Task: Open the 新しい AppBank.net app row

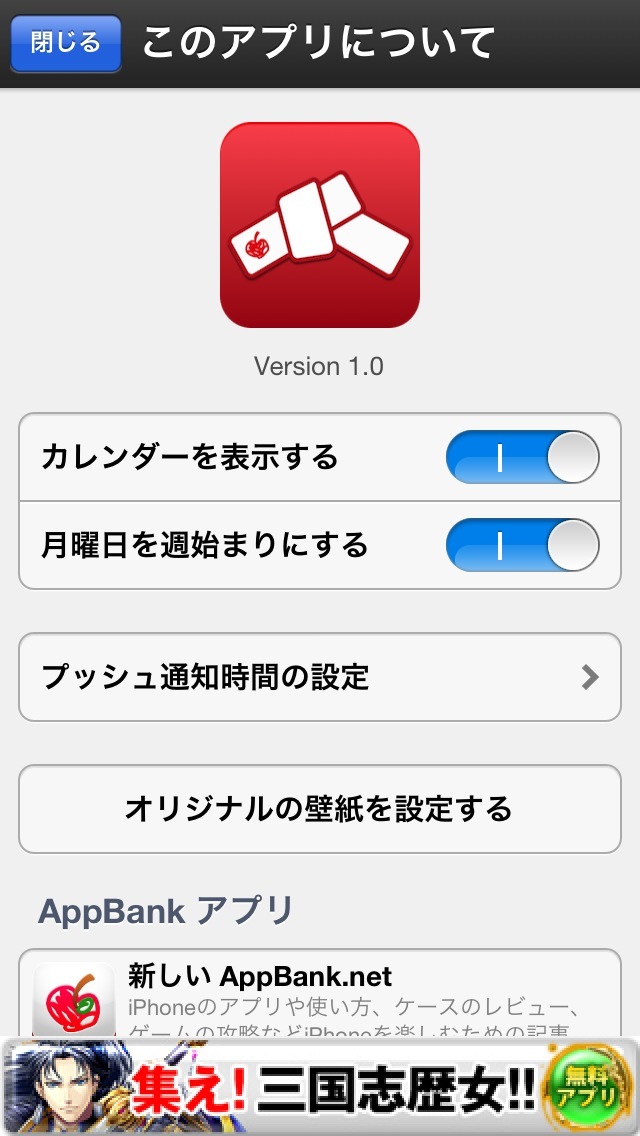Action: [x=320, y=993]
